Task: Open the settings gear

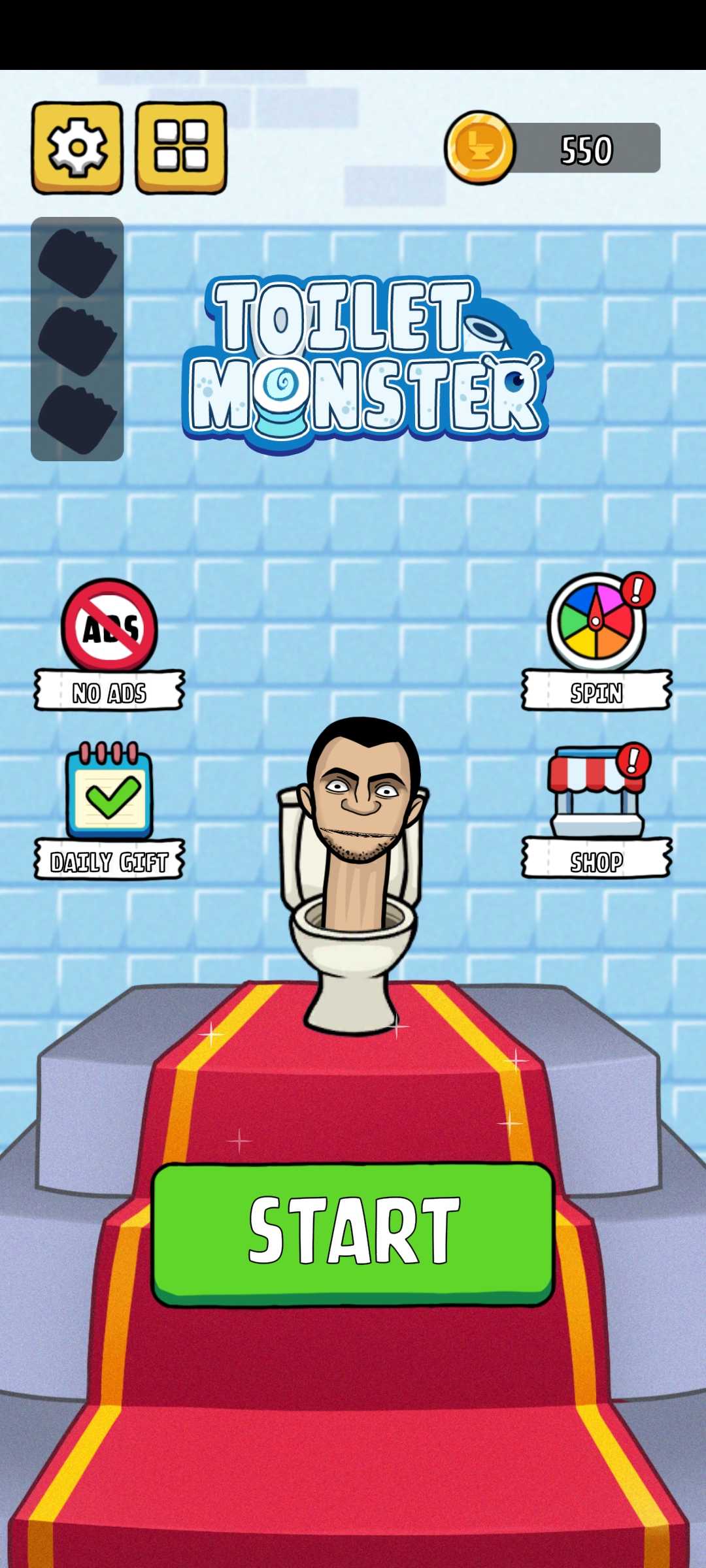Action: [77, 148]
